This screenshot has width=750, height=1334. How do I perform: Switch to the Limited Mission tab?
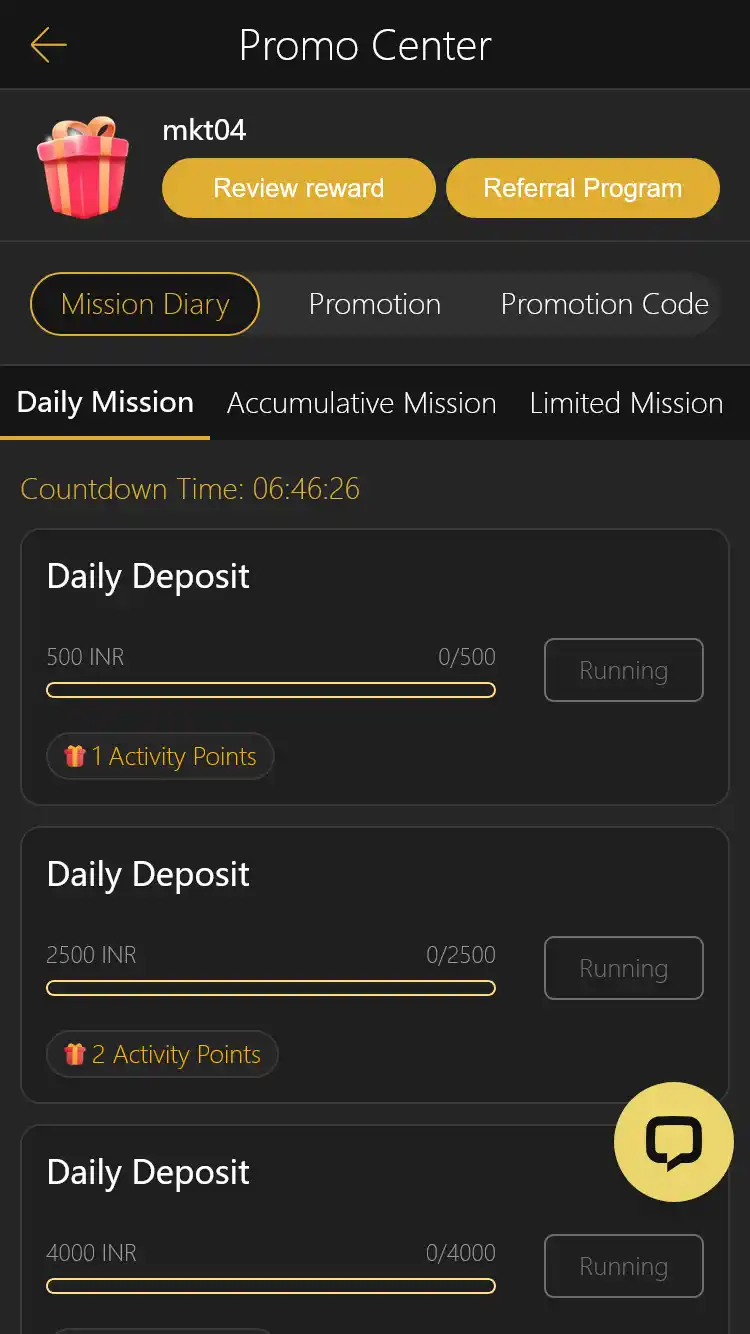(x=626, y=402)
